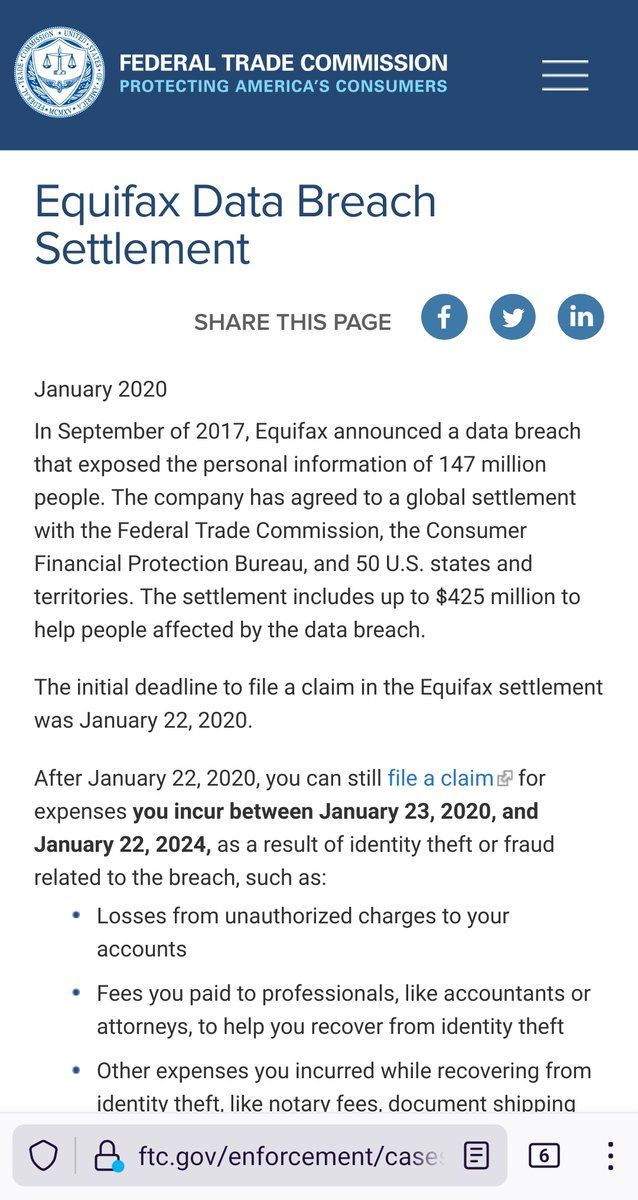
Task: Open the FTC hamburger menu
Action: [565, 75]
